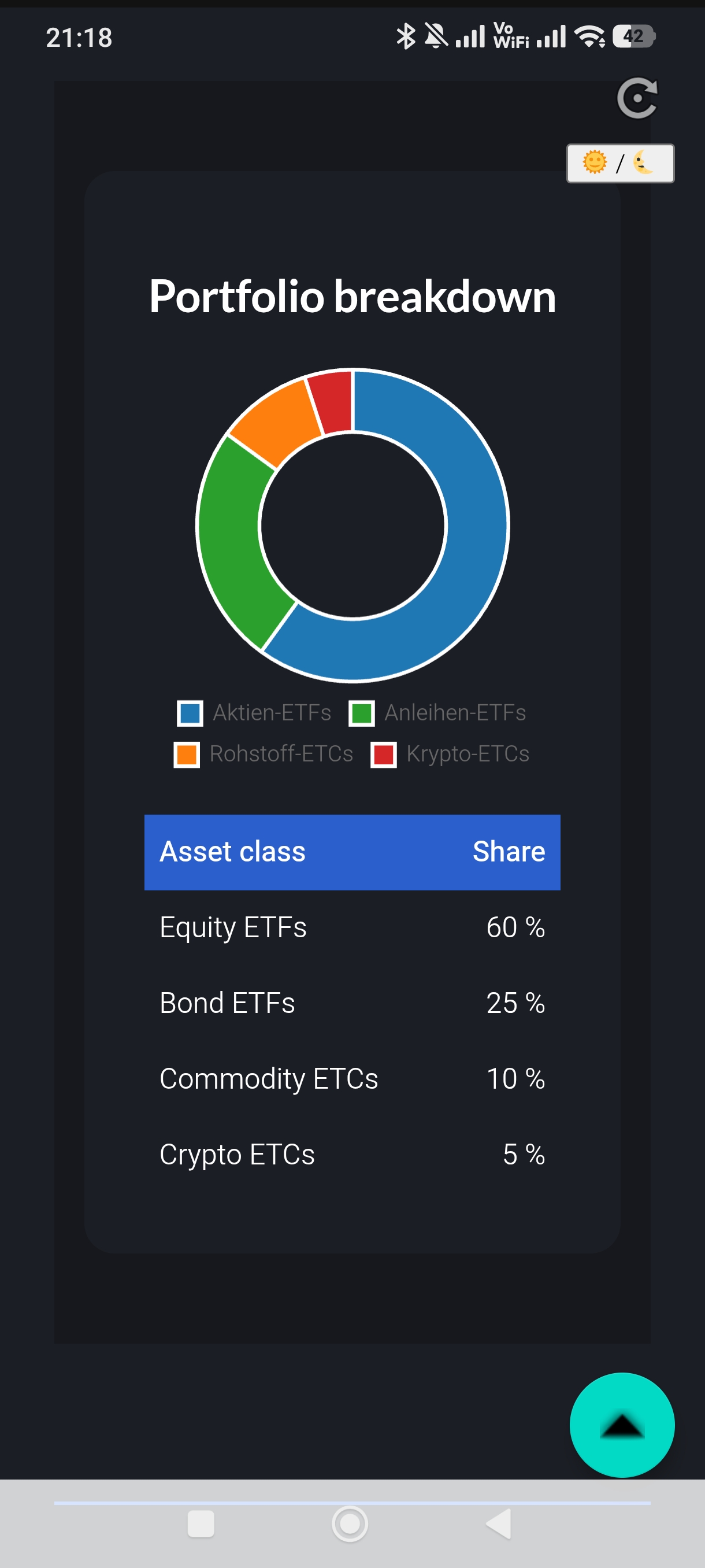Toggle Aktien-ETFs in the chart legend
The image size is (705, 1568).
(254, 713)
